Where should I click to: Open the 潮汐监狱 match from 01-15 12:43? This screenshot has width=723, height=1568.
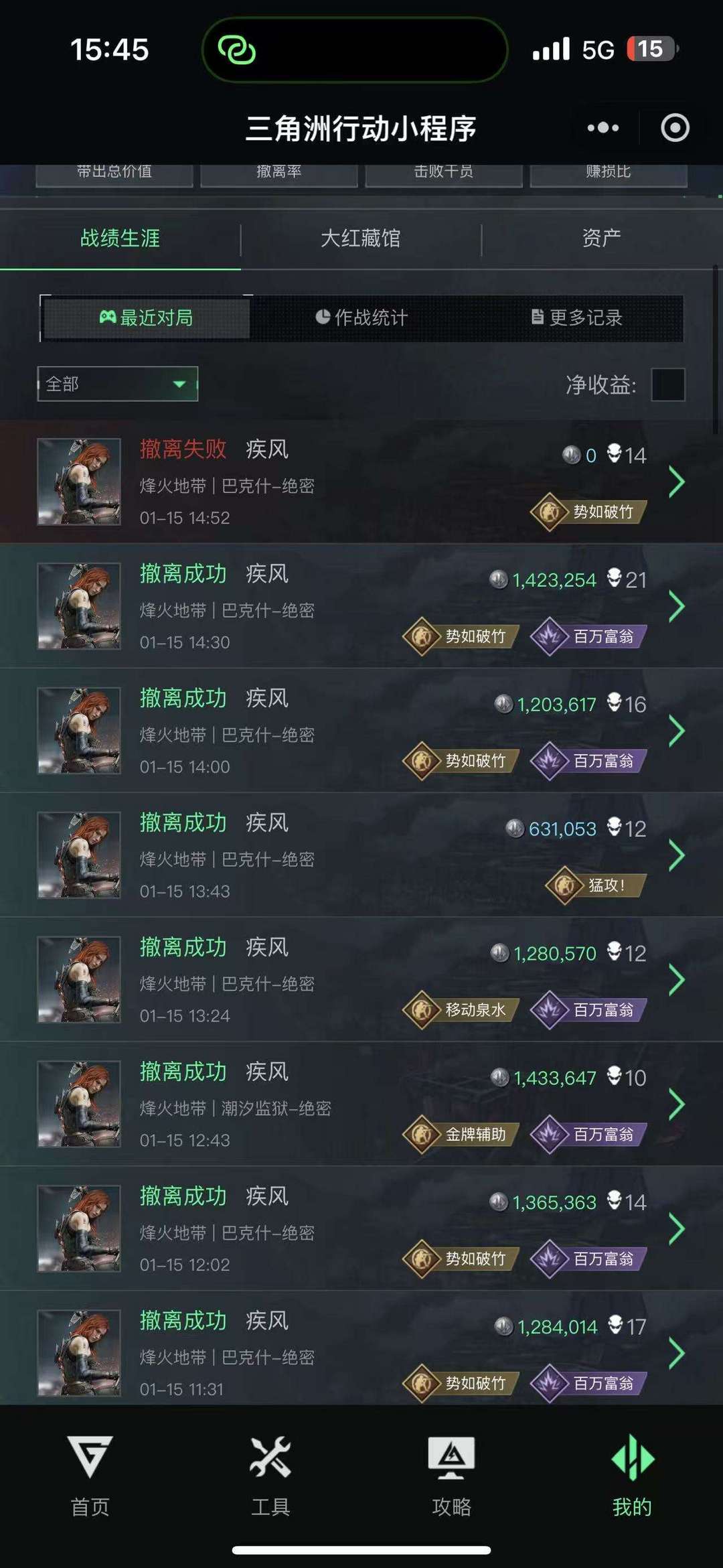click(361, 1104)
